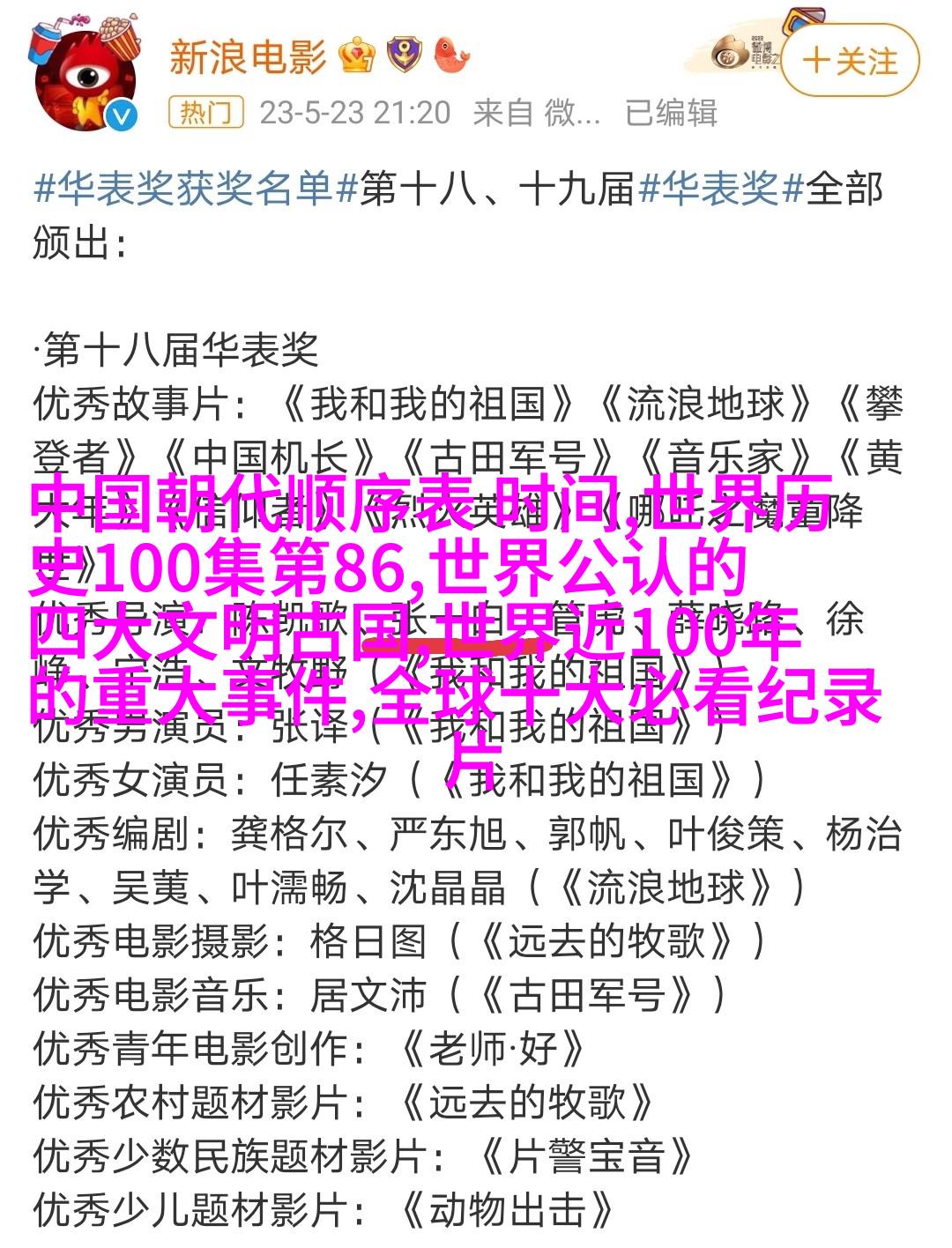Follow 新浪电影 with the 关注 button

click(850, 62)
